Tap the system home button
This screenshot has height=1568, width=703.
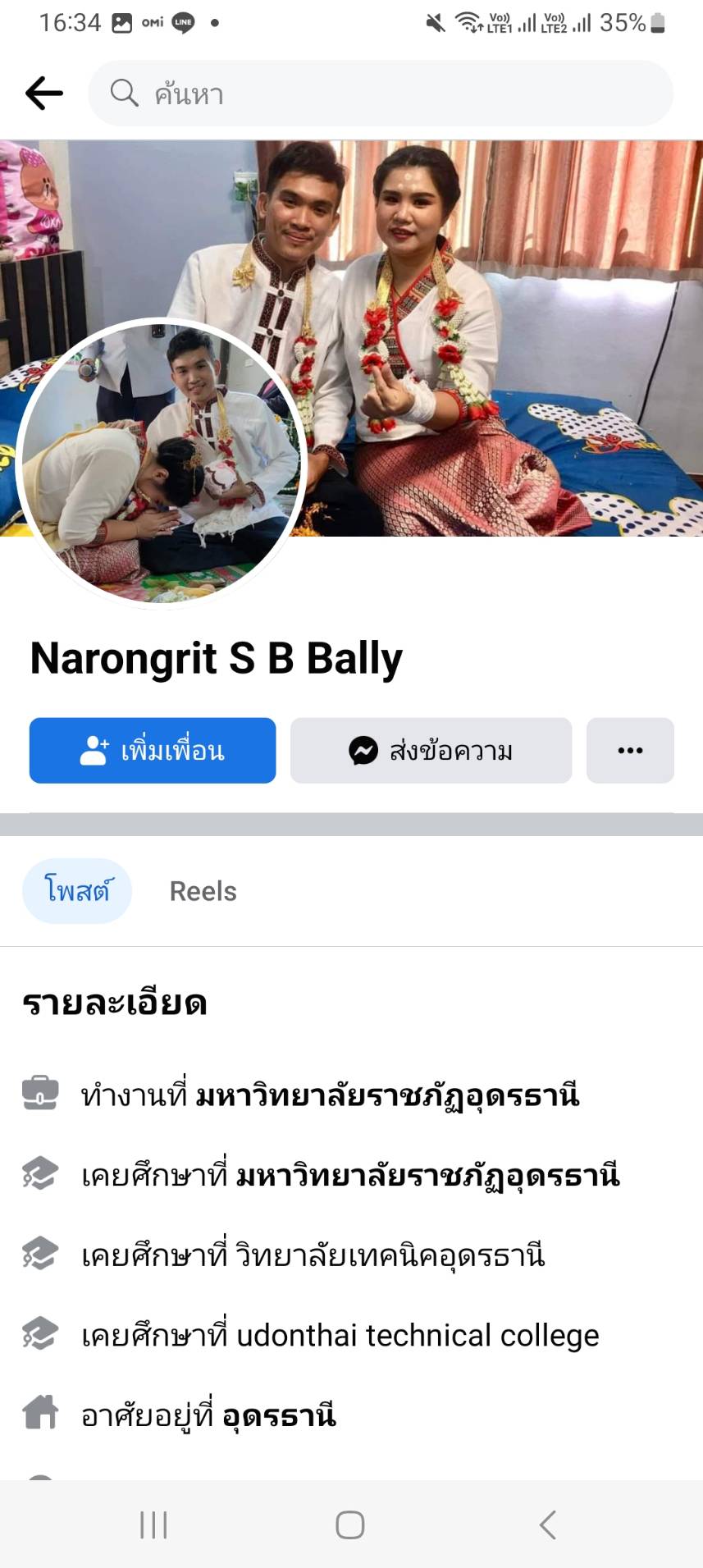pyautogui.click(x=350, y=1525)
